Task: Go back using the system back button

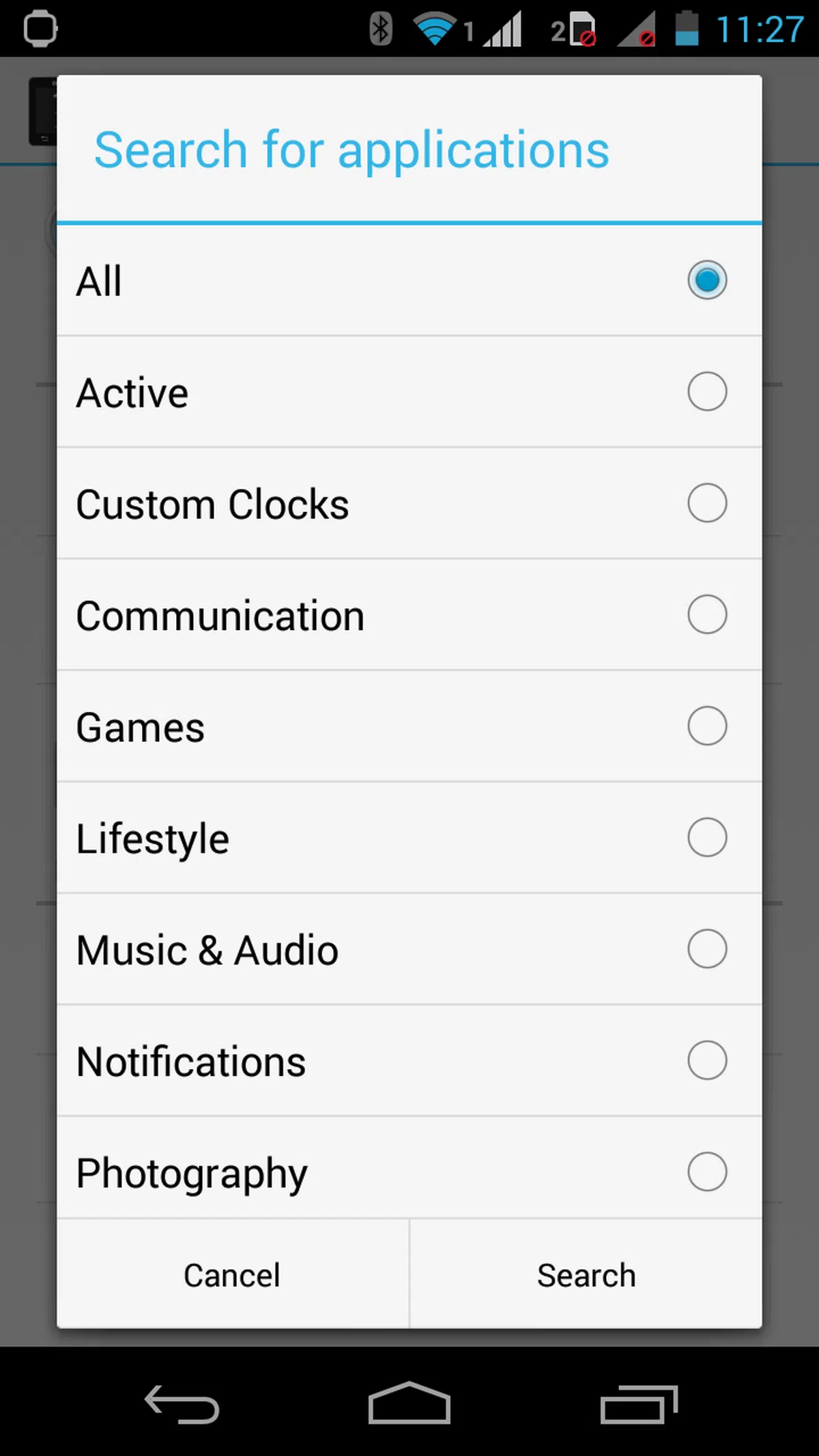Action: tap(182, 1403)
